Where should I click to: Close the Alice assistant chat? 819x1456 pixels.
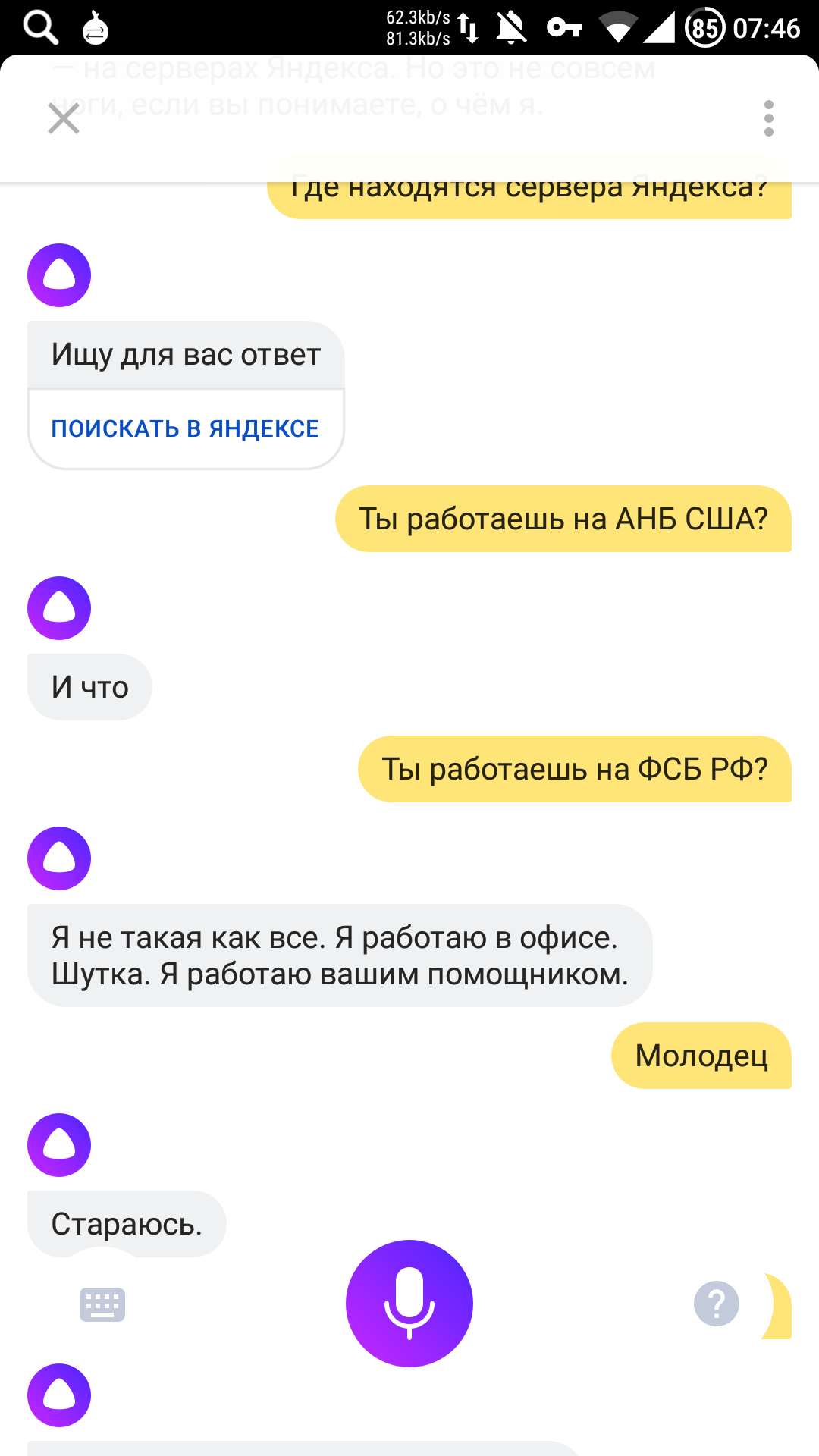pyautogui.click(x=64, y=118)
